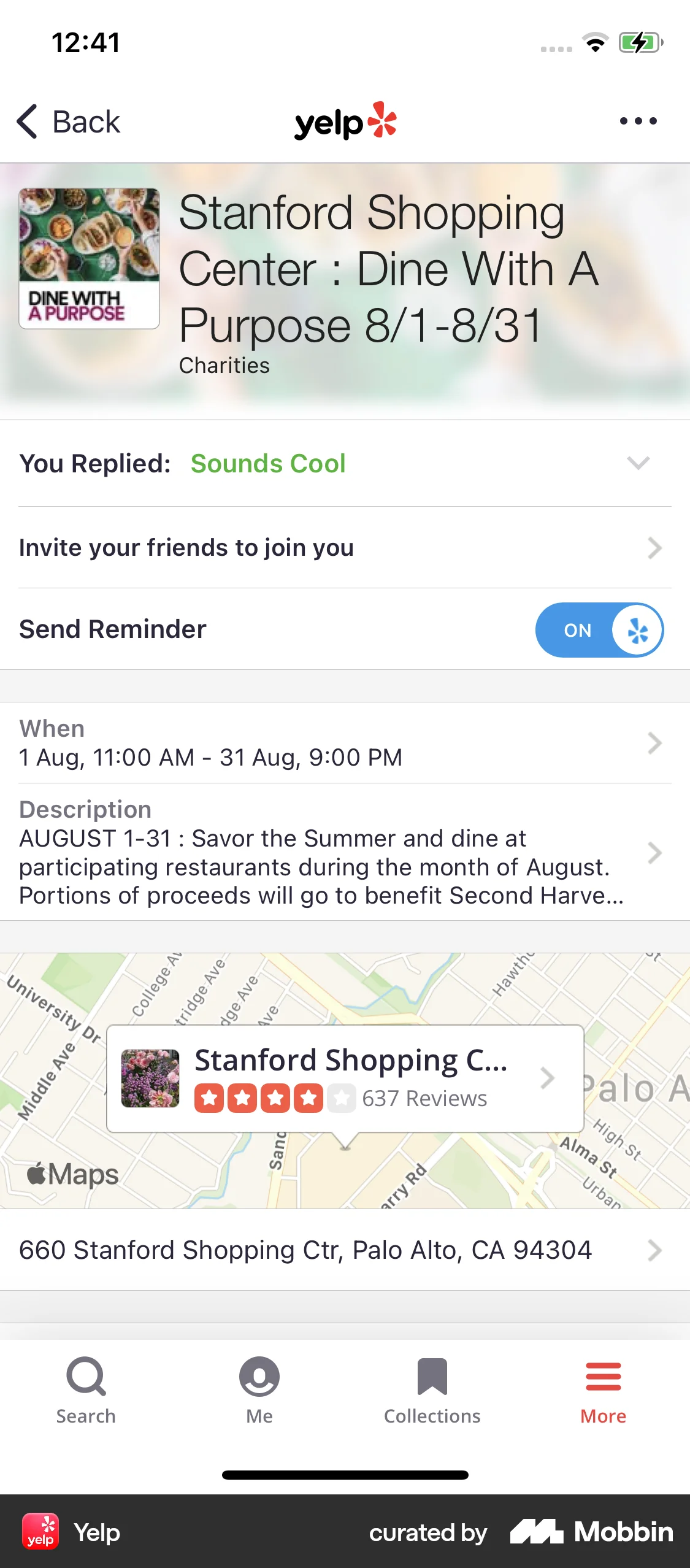Screen dimensions: 690x1568
Task: Click the Dine With A Purpose event thumbnail
Action: pyautogui.click(x=89, y=258)
